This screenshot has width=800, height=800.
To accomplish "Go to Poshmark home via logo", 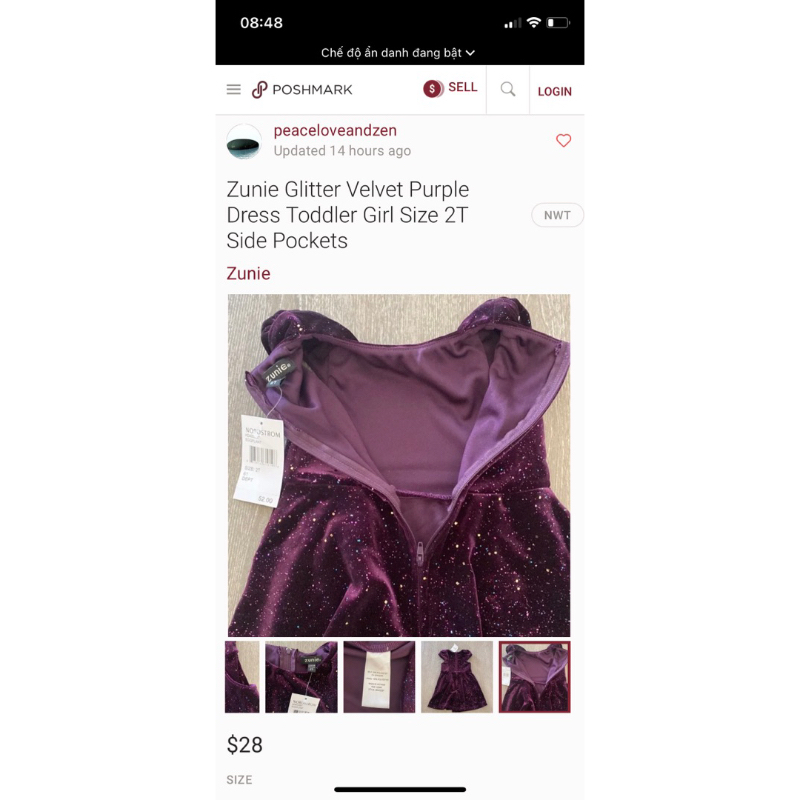I will click(x=302, y=90).
